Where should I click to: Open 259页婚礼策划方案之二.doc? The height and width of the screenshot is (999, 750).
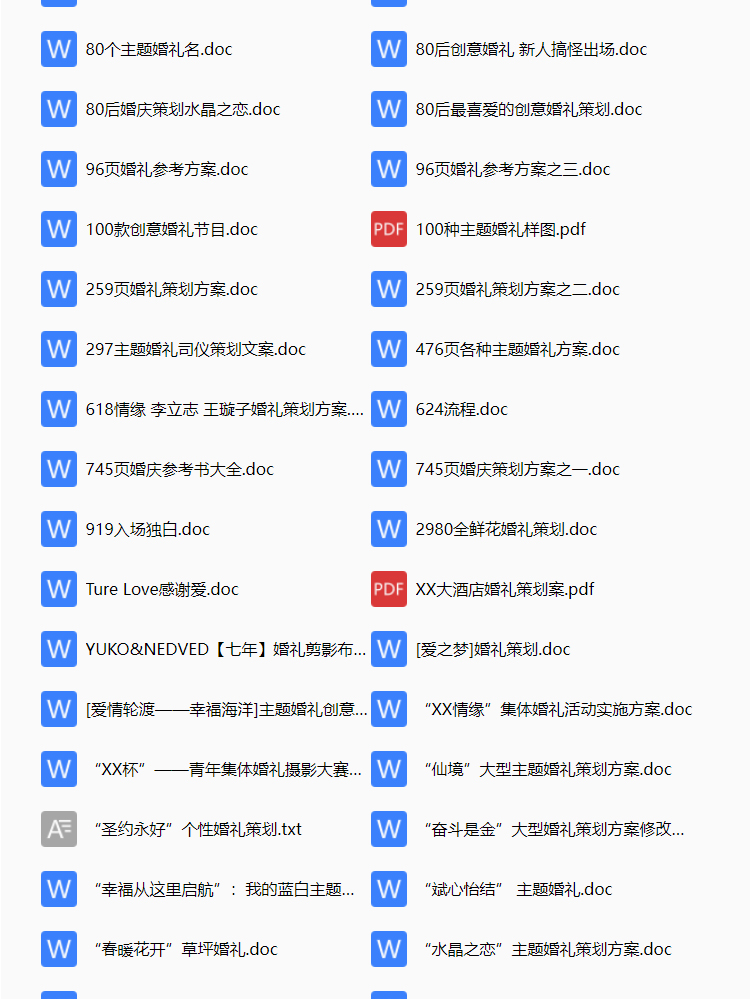[x=520, y=288]
